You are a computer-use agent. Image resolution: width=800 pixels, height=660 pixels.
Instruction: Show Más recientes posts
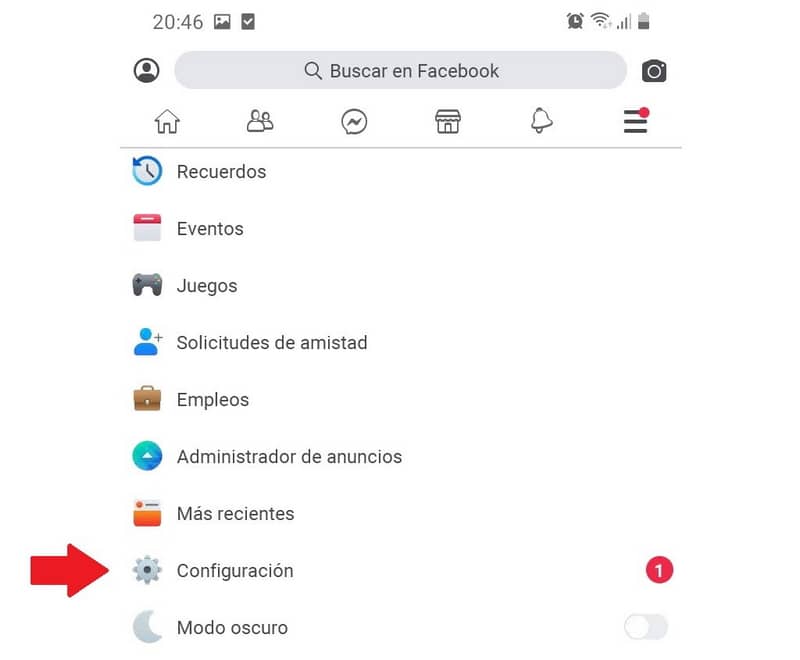pyautogui.click(x=235, y=514)
